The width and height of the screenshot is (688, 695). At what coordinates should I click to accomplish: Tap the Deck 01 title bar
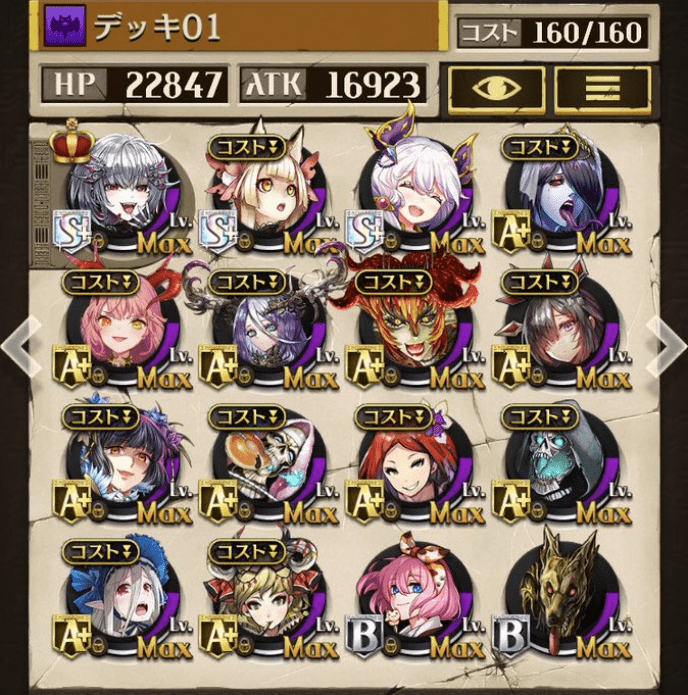[240, 27]
